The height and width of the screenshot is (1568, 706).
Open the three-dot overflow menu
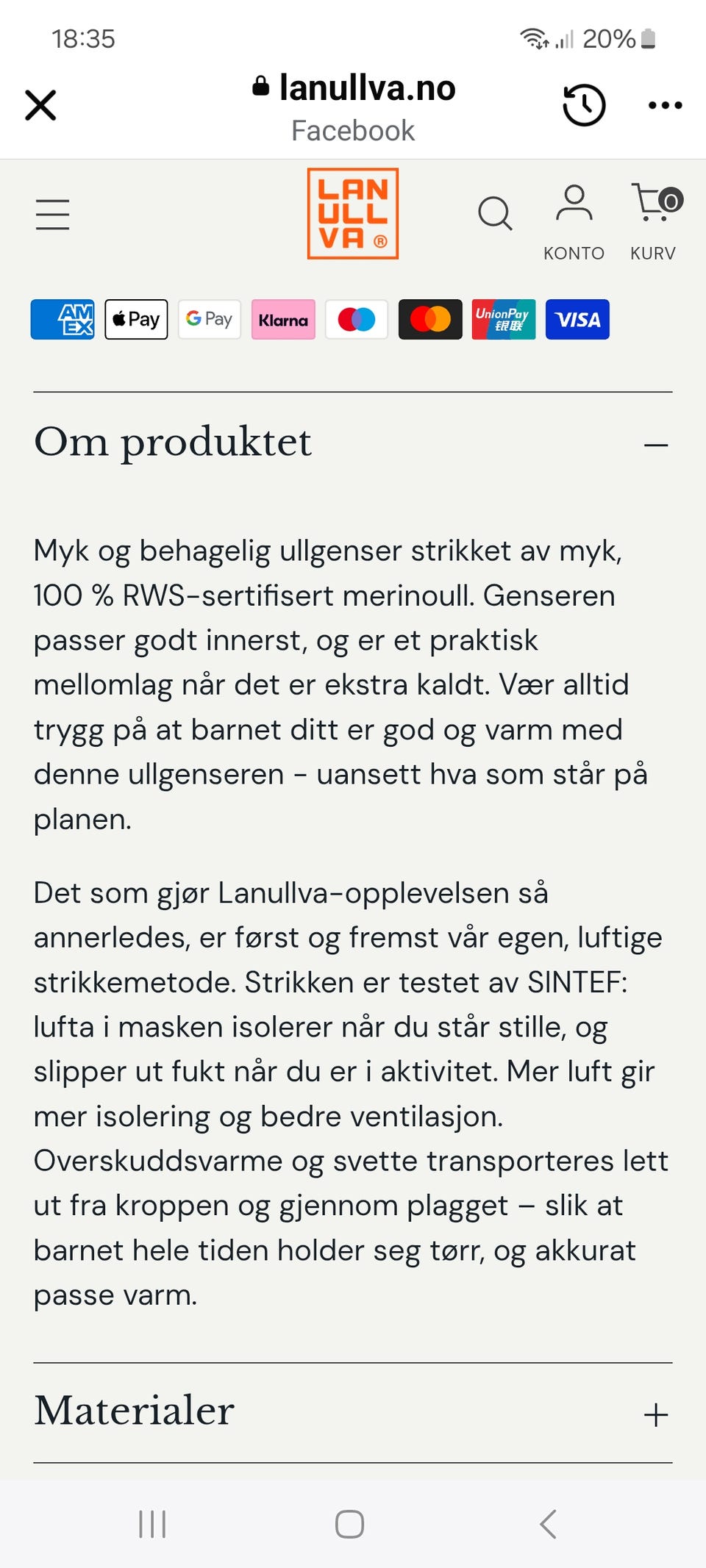point(665,106)
